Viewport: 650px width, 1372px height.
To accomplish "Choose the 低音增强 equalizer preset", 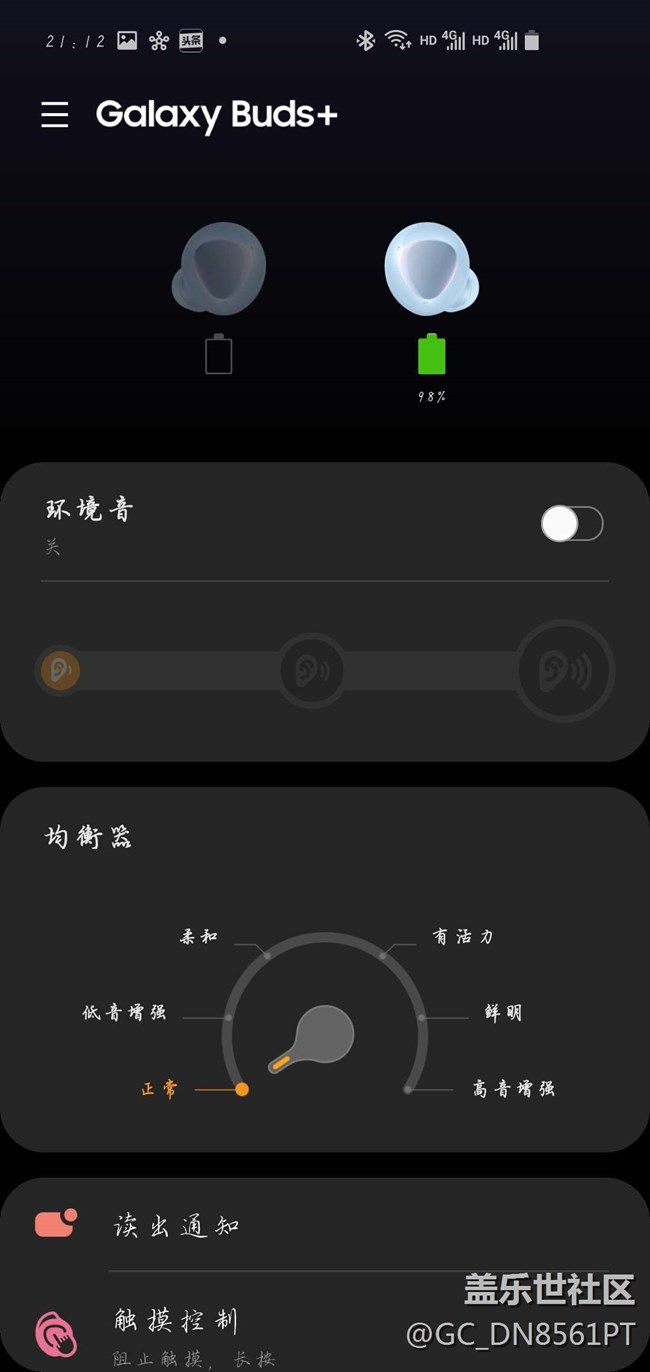I will pos(125,1013).
